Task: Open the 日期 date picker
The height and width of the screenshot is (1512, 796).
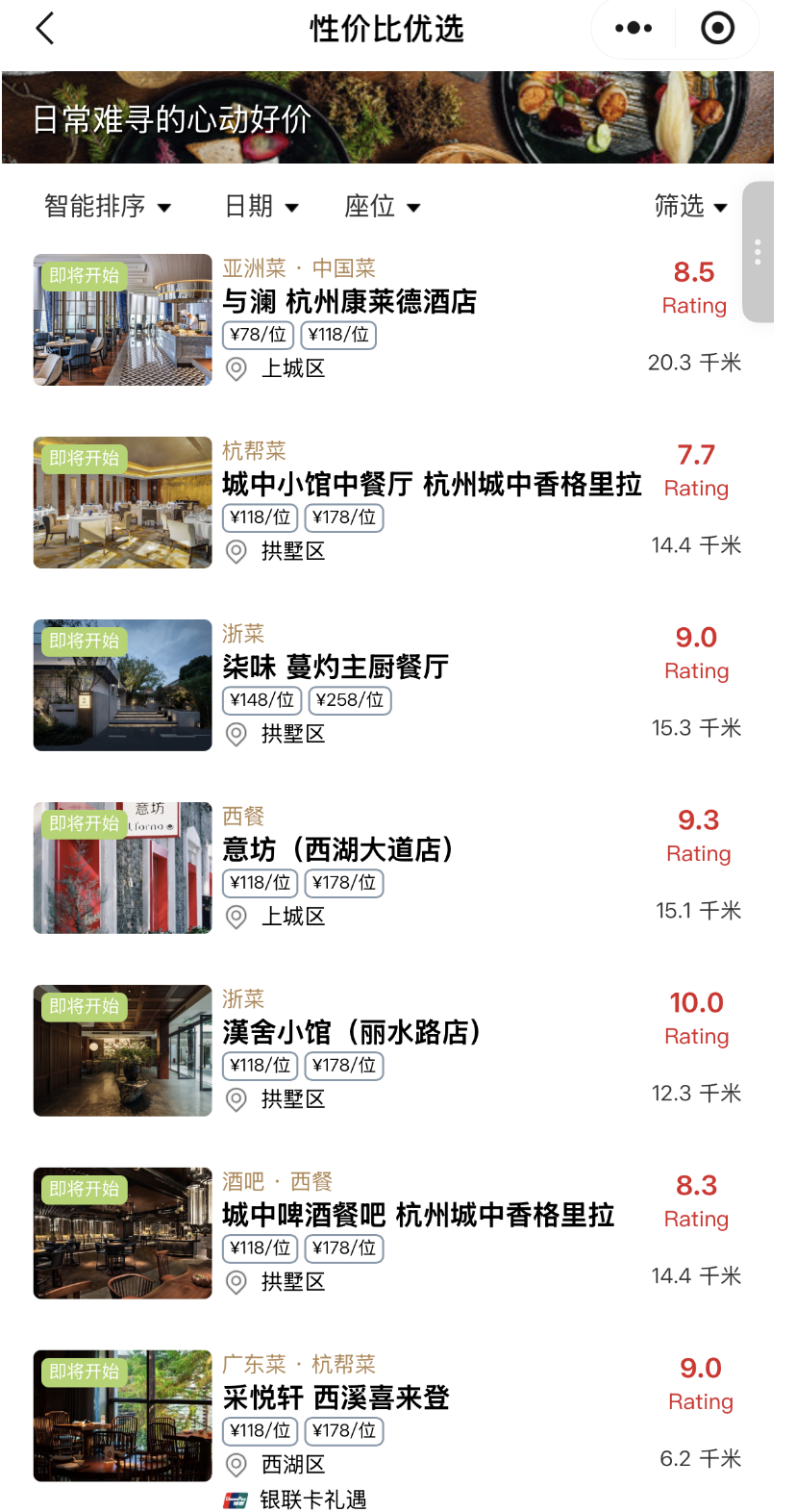Action: tap(261, 206)
